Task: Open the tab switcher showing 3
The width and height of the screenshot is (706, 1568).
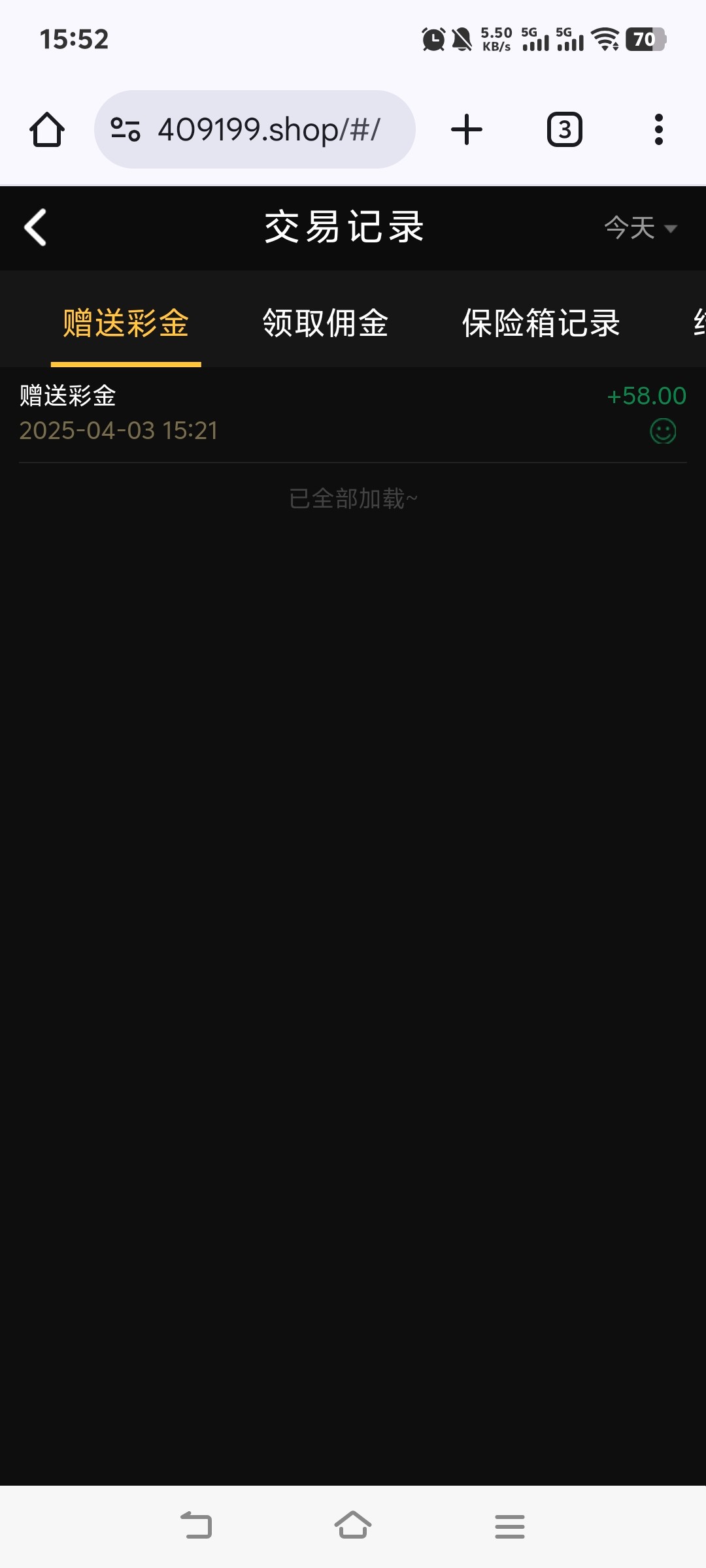Action: coord(564,129)
